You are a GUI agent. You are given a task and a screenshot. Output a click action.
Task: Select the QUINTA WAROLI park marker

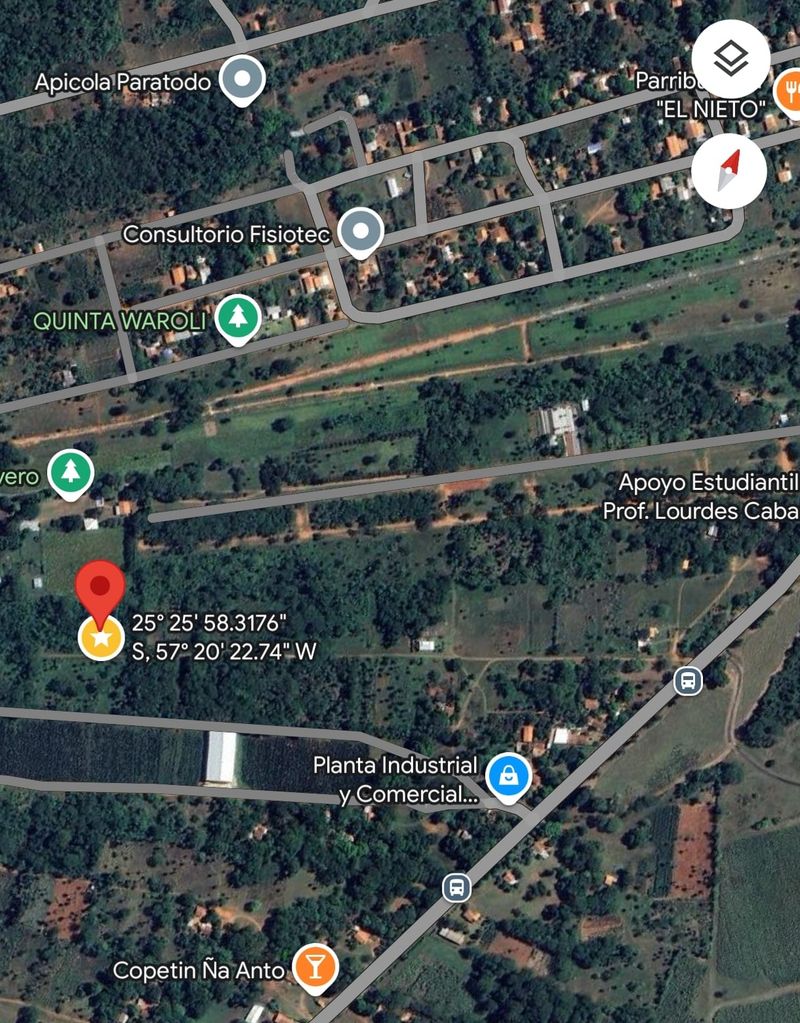pos(237,319)
